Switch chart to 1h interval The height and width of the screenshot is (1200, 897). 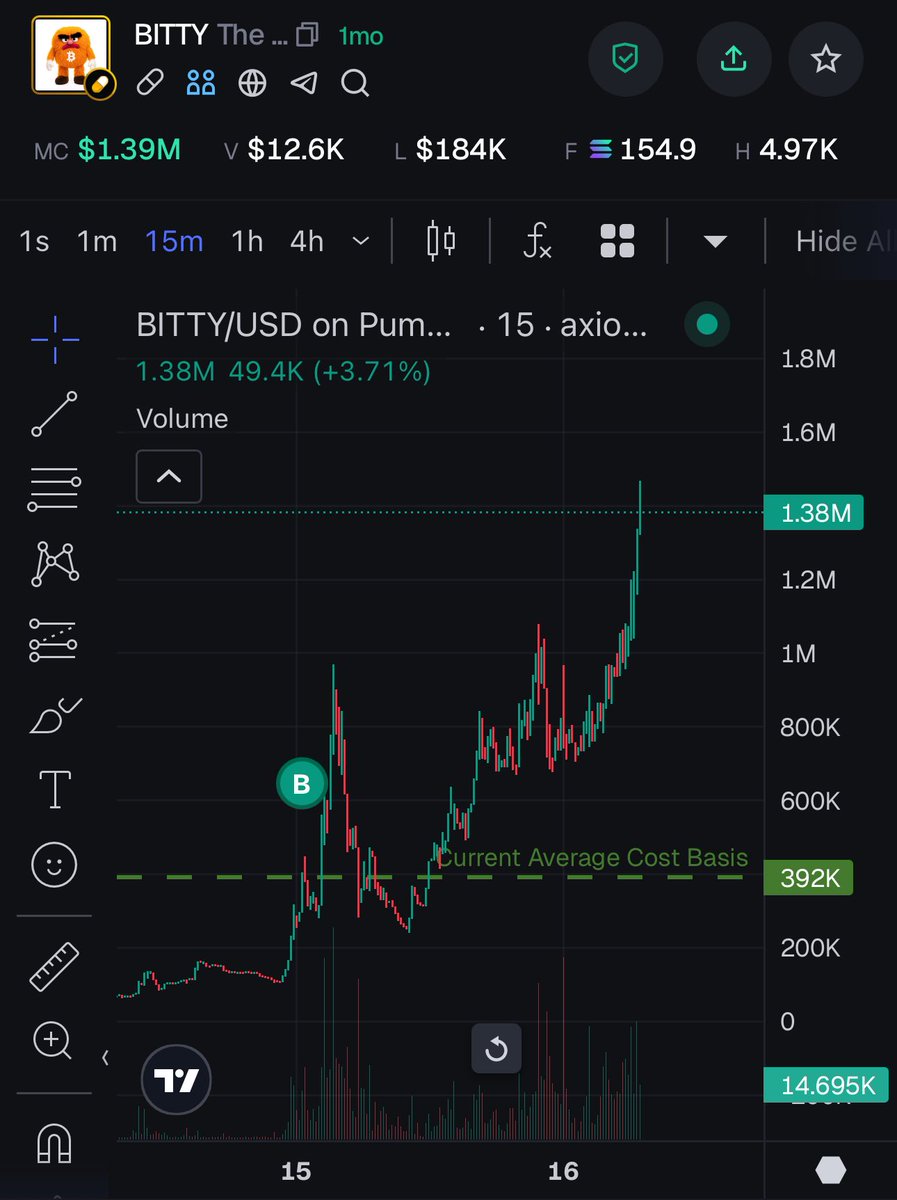[247, 241]
